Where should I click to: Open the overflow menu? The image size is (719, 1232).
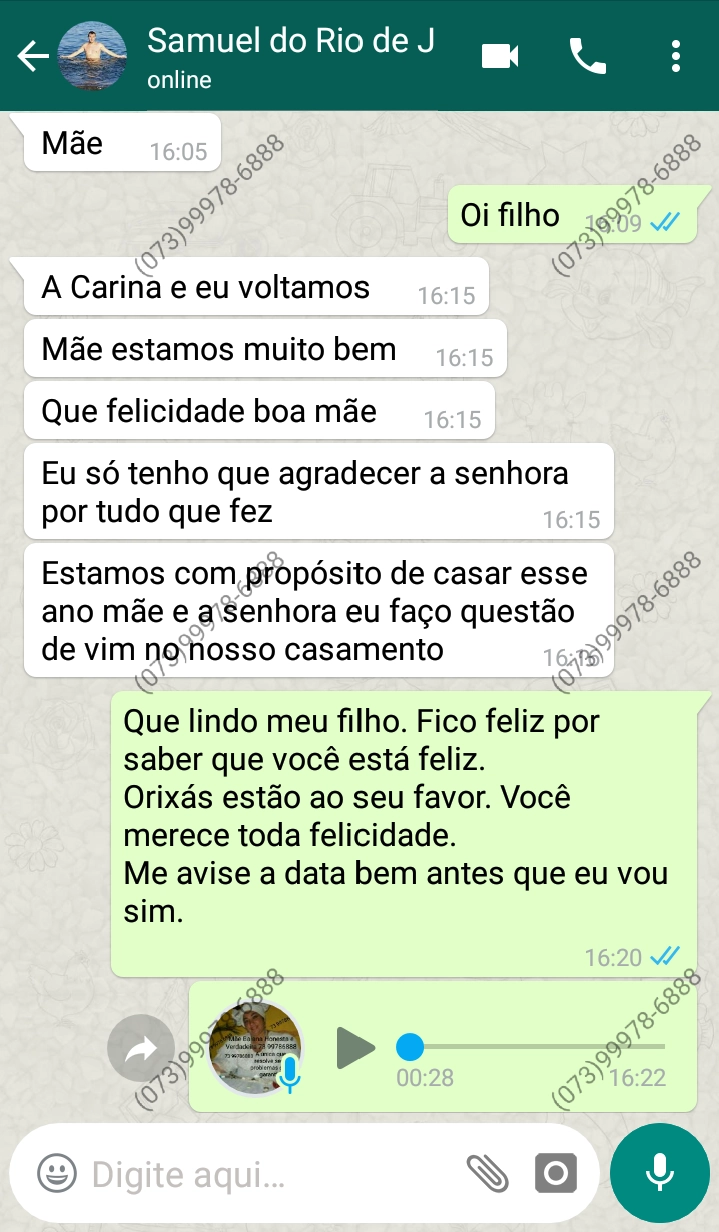tap(676, 56)
